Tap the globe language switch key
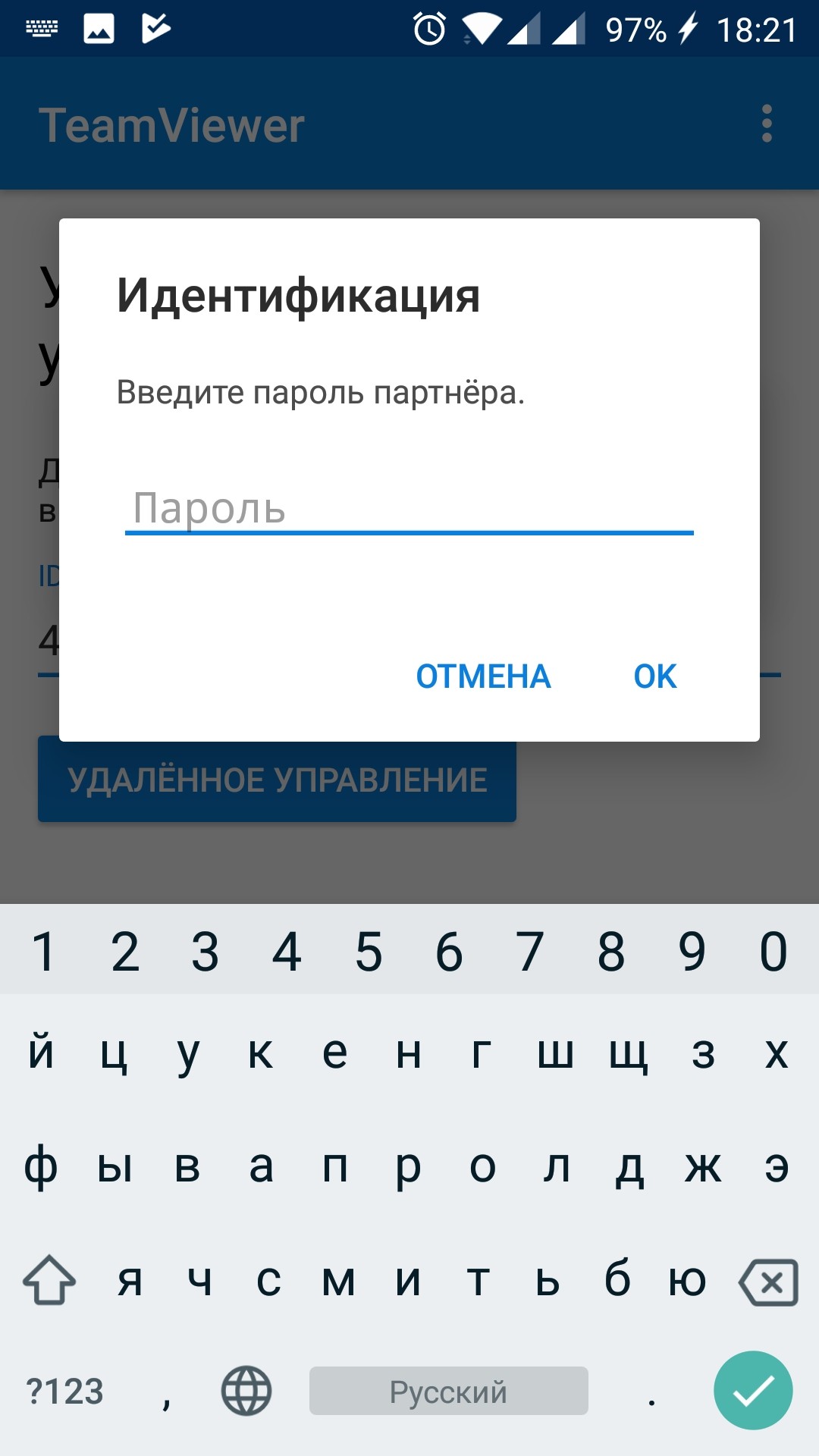This screenshot has width=819, height=1456. click(246, 1391)
